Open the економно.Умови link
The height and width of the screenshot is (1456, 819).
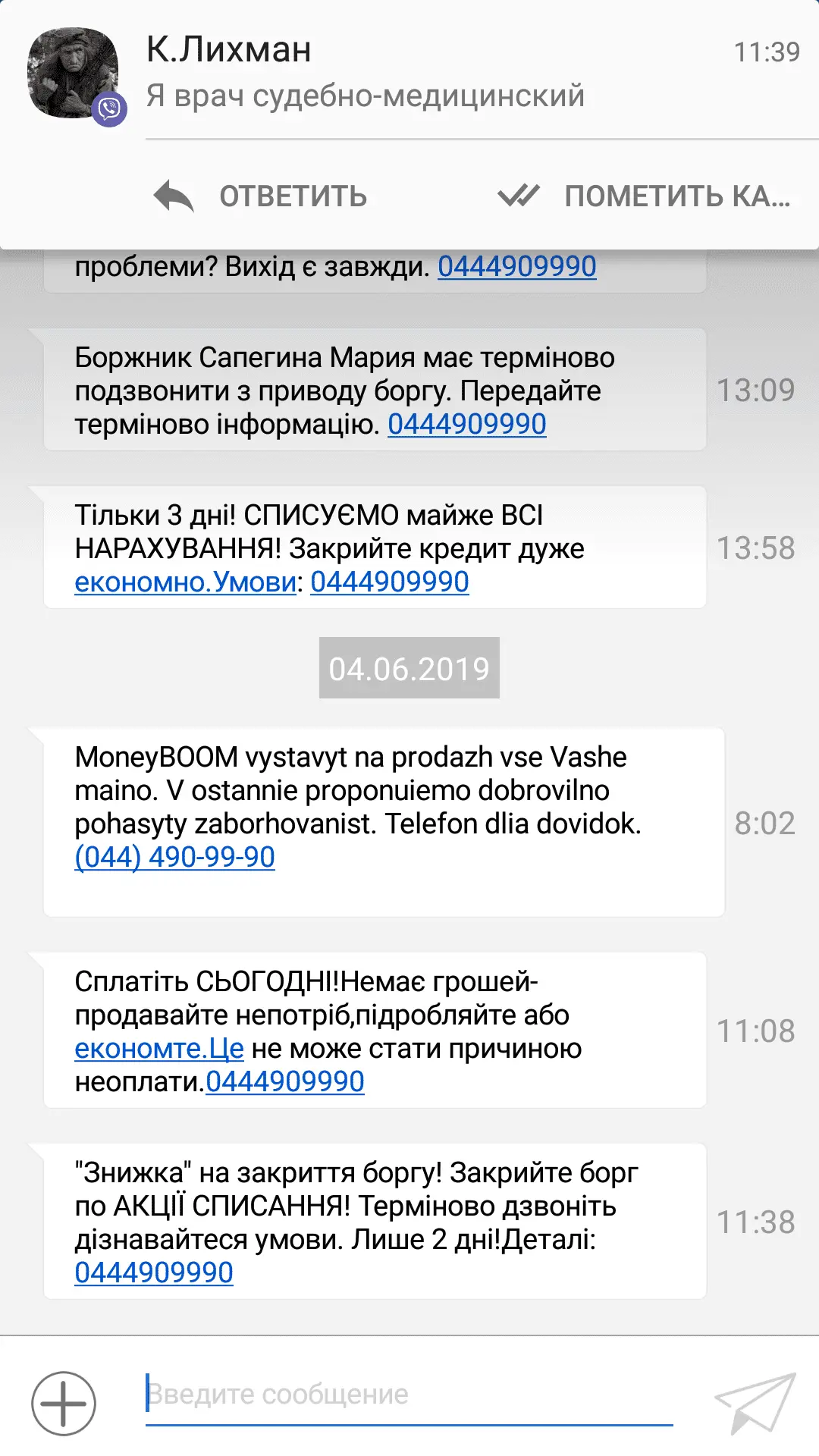(x=185, y=582)
